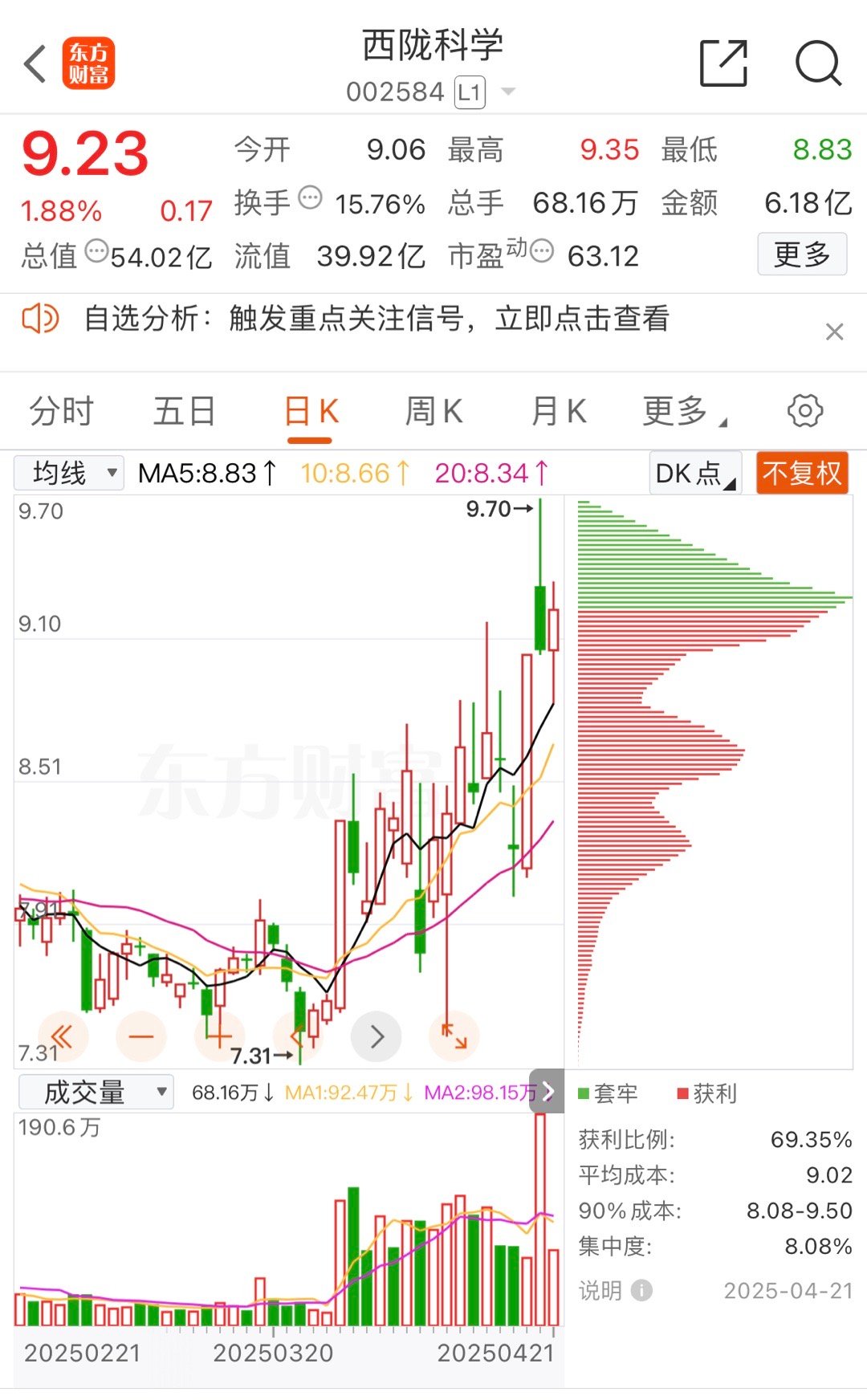Viewport: 867px width, 1400px height.
Task: Open the search magnifier icon
Action: point(818,63)
